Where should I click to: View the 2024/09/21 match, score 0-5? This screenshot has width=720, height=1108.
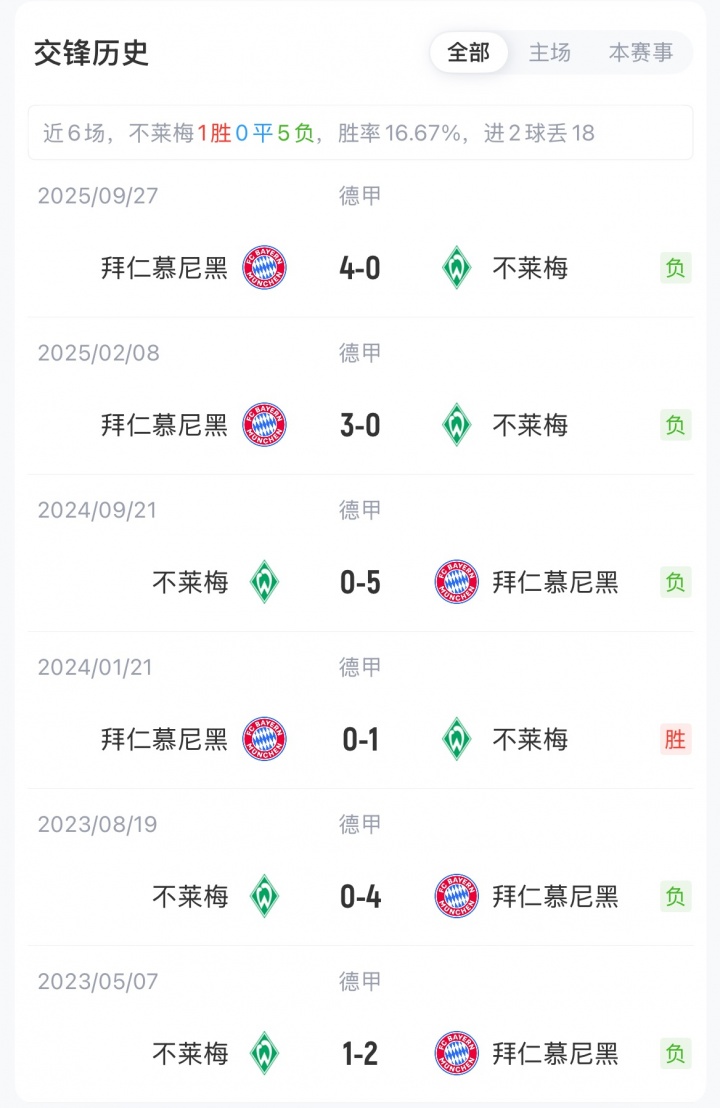tap(360, 582)
